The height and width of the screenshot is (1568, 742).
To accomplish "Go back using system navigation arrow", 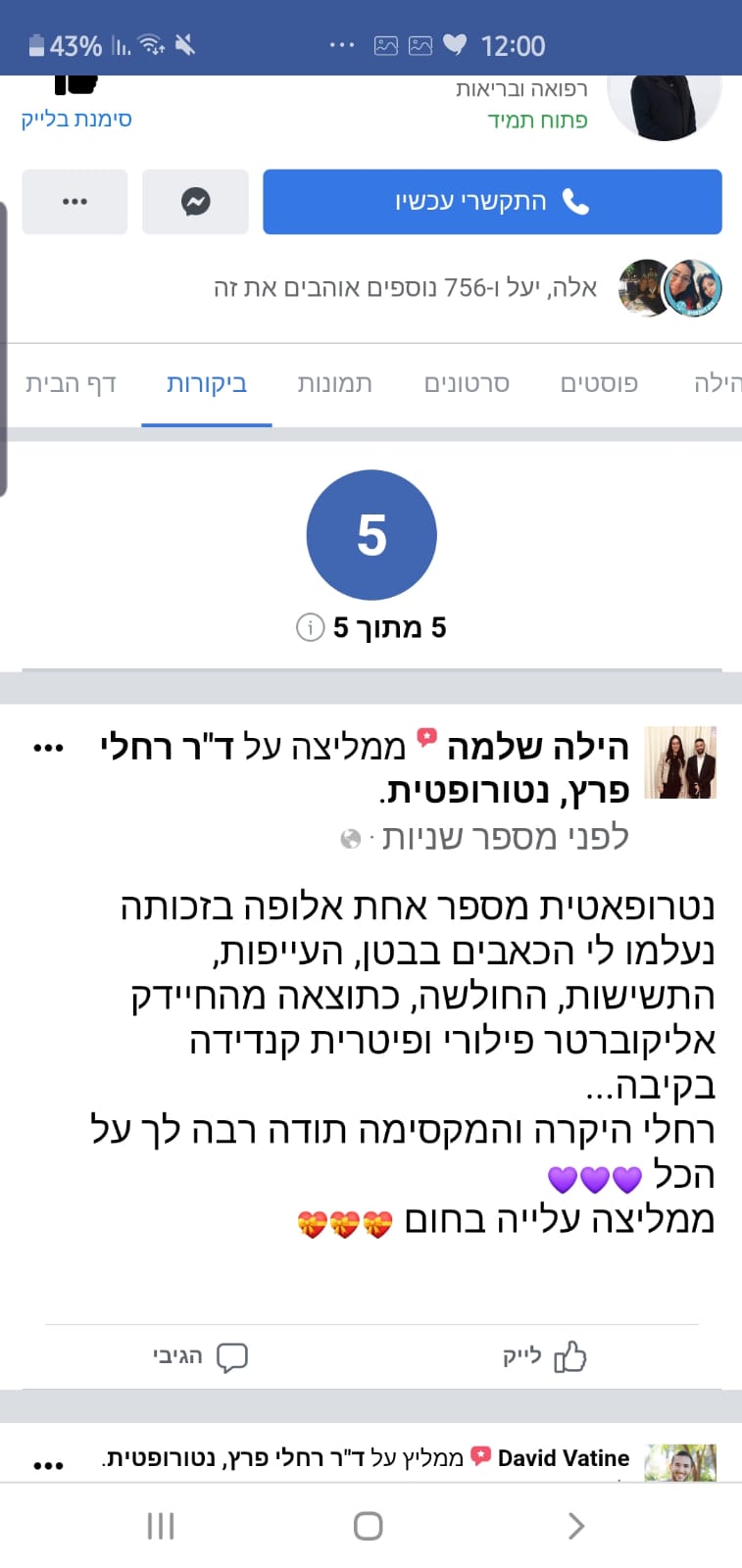I will click(x=576, y=1526).
